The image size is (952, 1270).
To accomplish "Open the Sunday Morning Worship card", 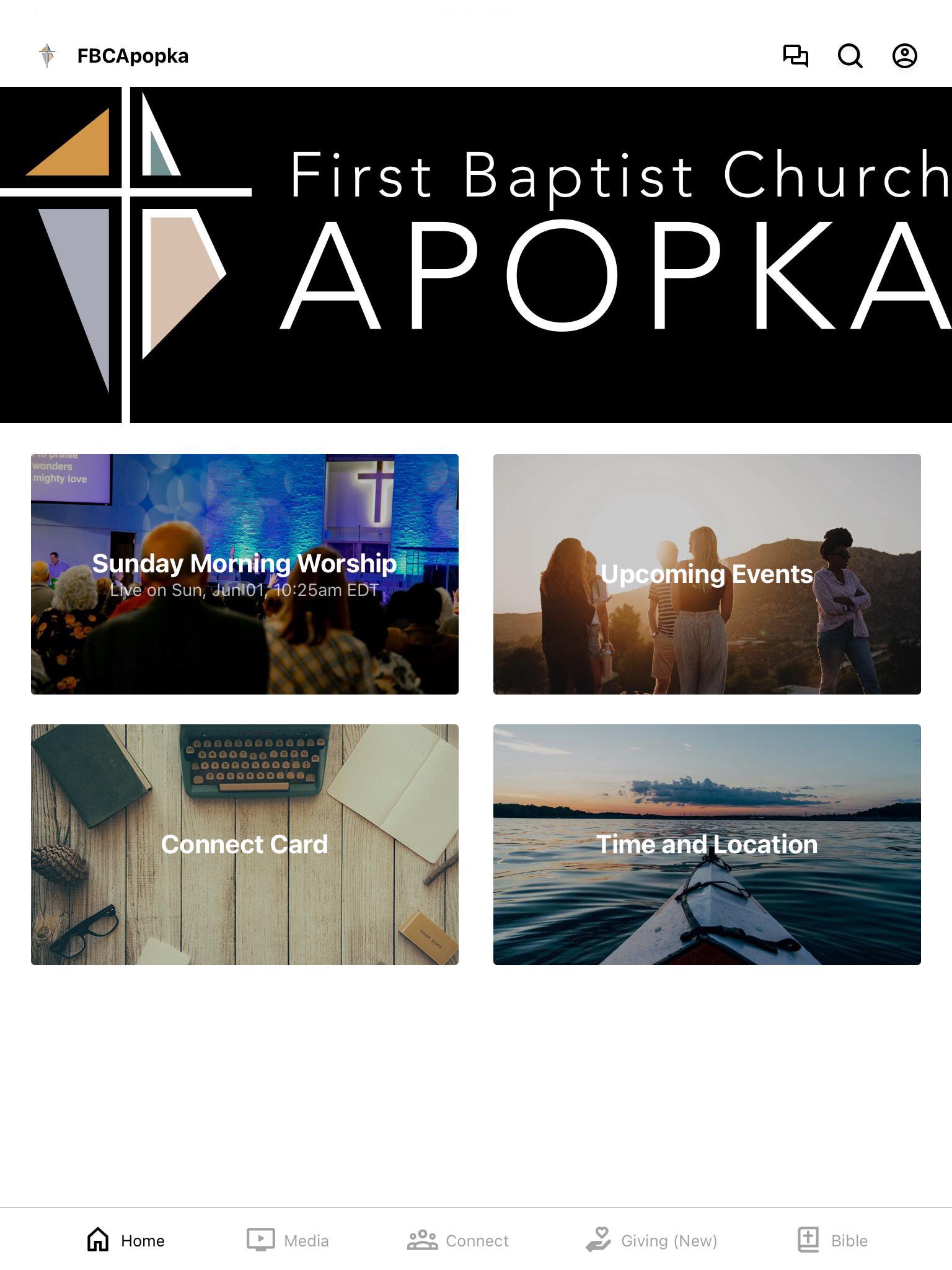I will coord(244,574).
